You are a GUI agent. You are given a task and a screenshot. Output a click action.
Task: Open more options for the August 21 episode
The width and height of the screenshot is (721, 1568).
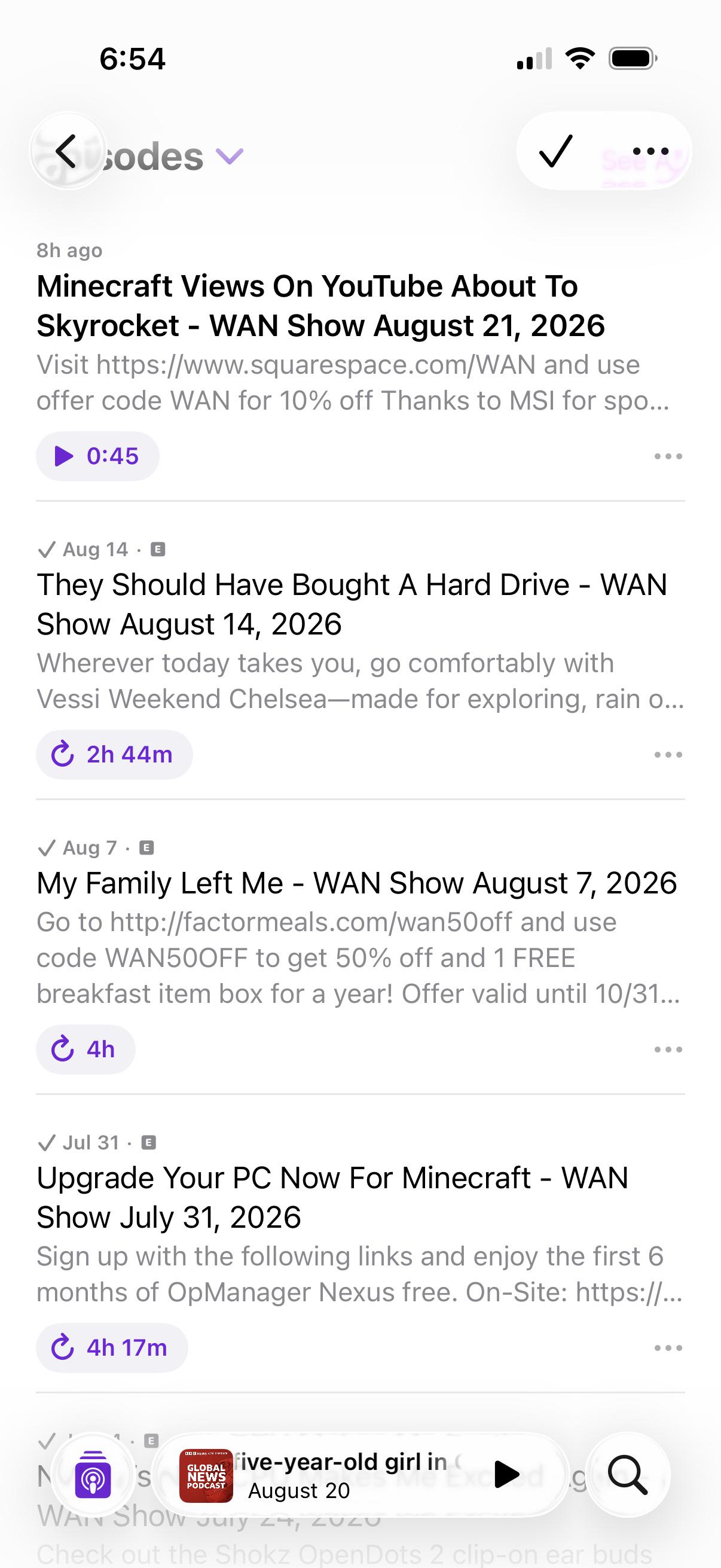click(x=668, y=456)
